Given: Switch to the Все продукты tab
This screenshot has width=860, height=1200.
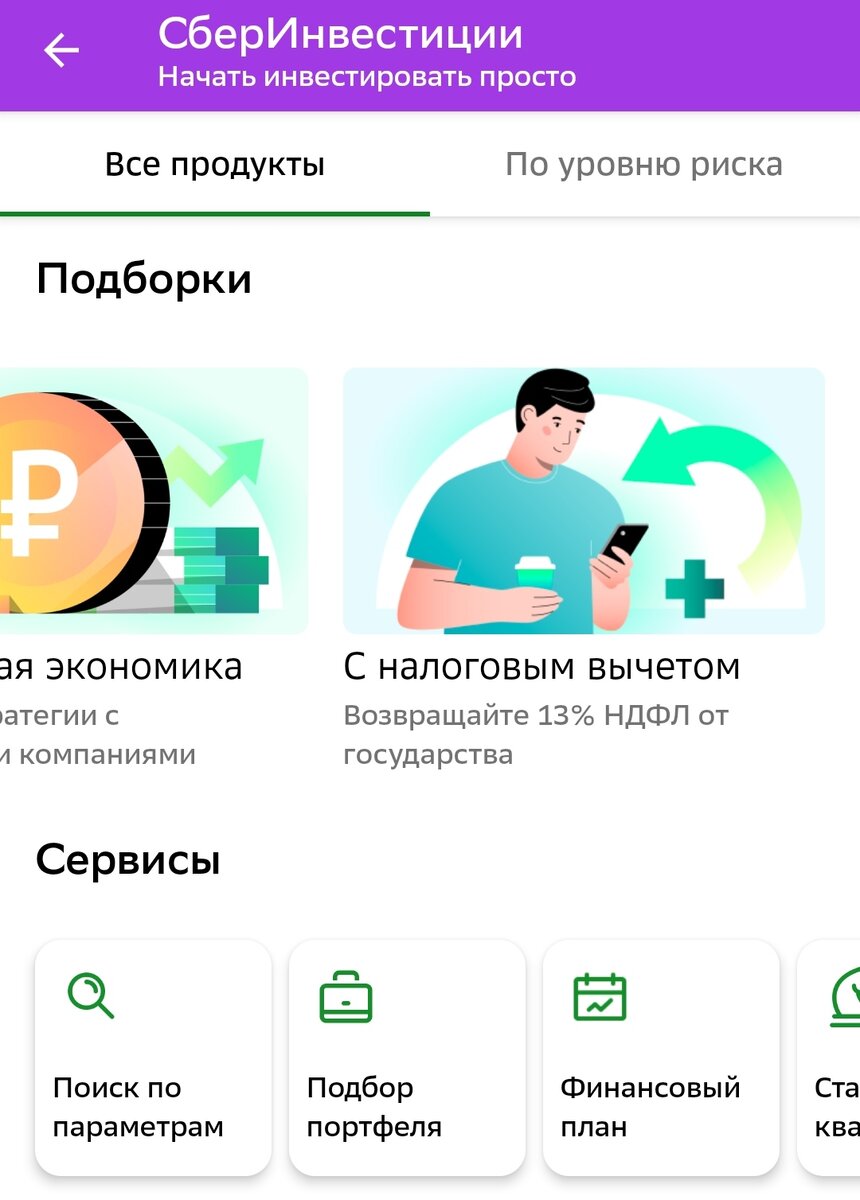Looking at the screenshot, I should (214, 165).
